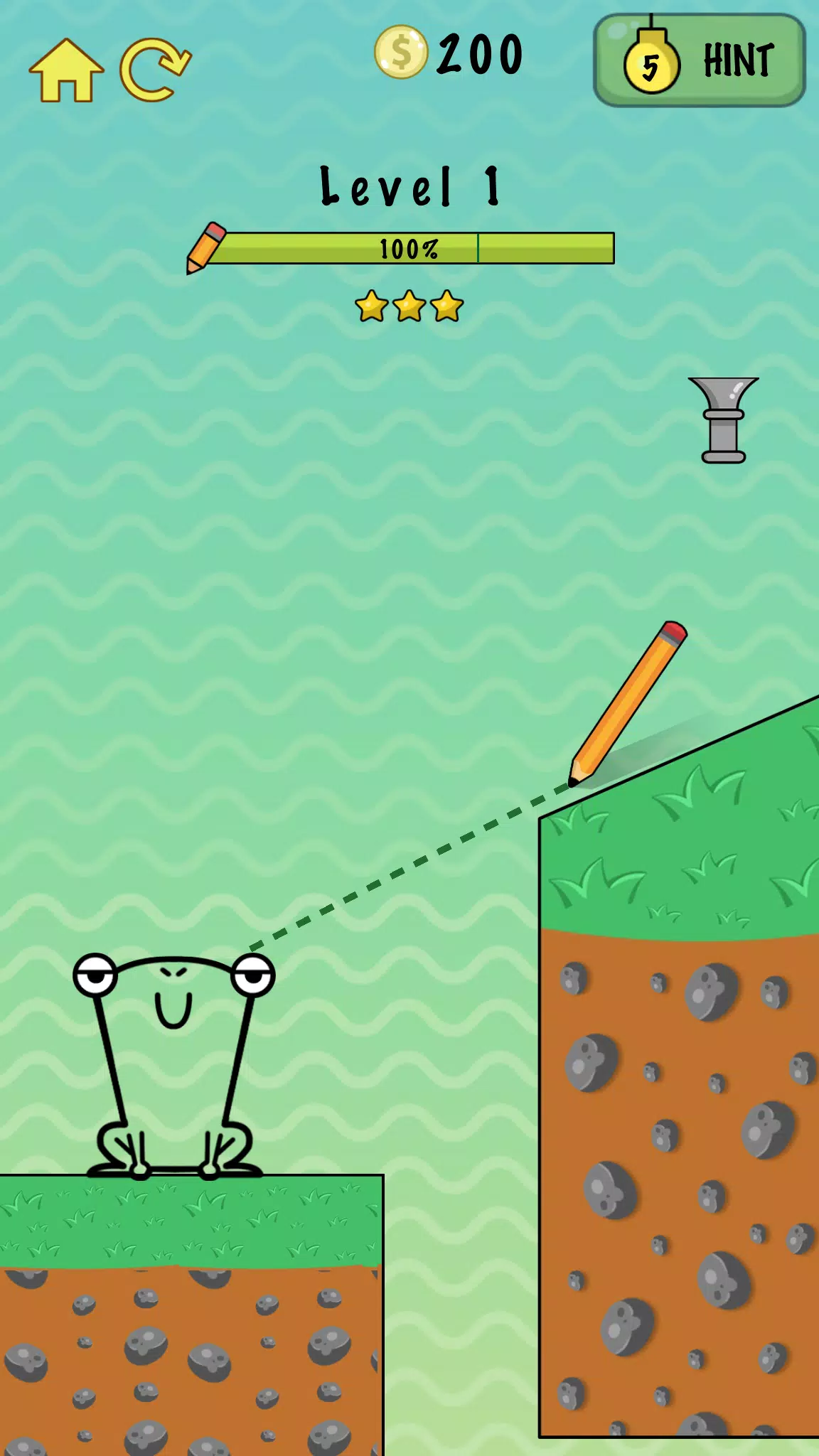Click the home icon

[68, 69]
